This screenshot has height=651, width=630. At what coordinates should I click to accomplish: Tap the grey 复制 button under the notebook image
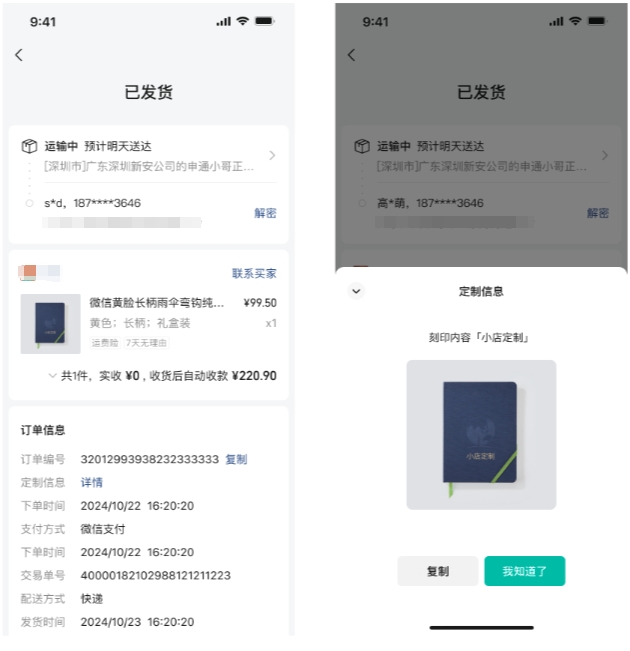(x=437, y=571)
